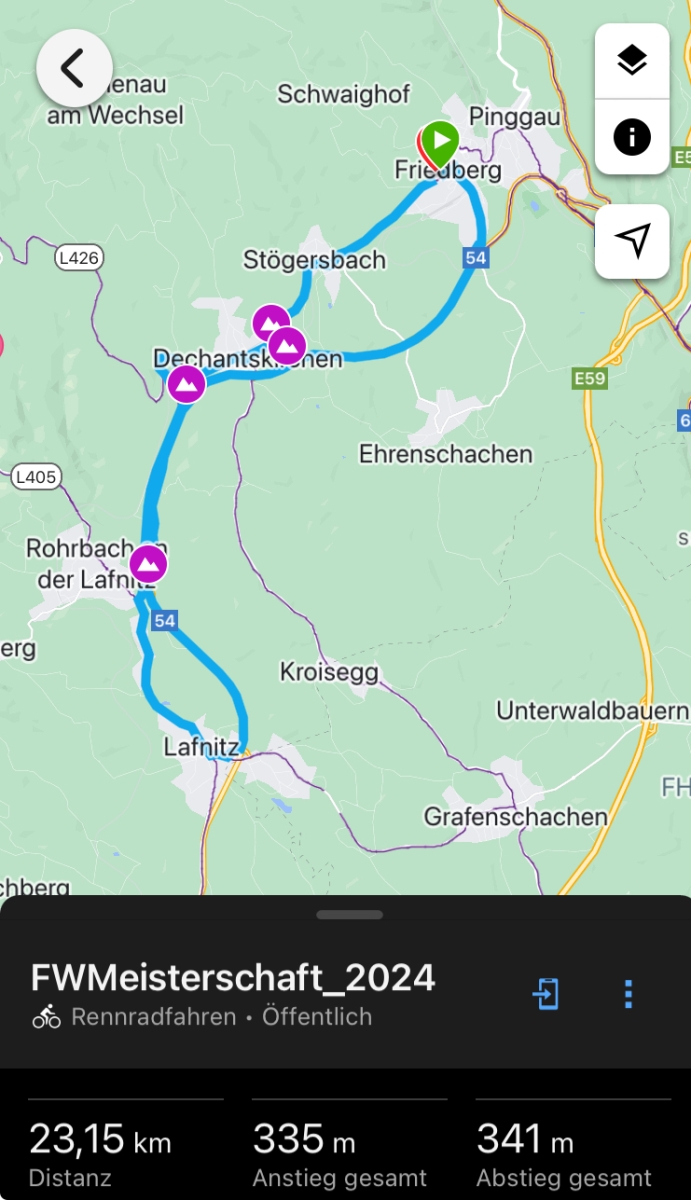Send the course to device
This screenshot has width=691, height=1200.
[x=546, y=994]
